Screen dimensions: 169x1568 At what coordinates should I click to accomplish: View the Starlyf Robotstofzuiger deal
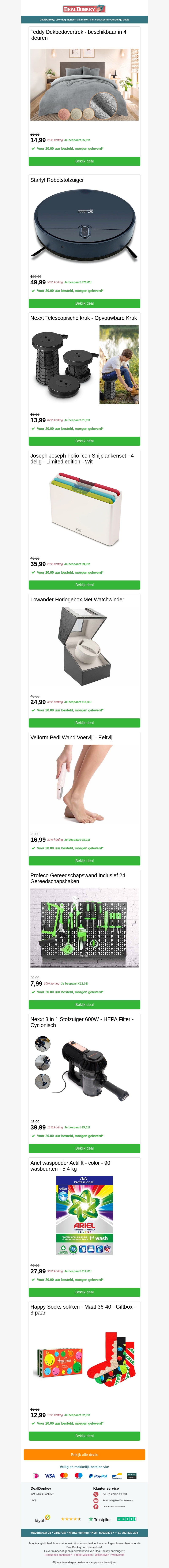84,303
